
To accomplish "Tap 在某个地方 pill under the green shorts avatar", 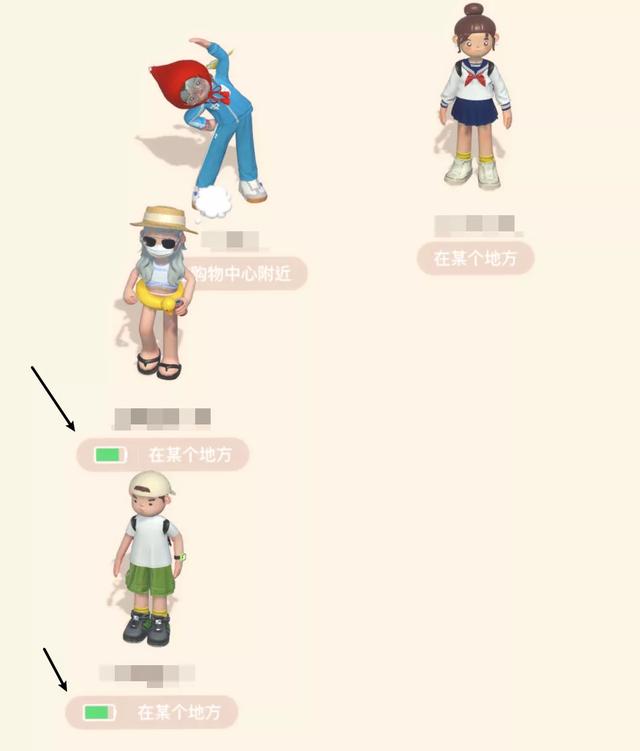I will (153, 712).
